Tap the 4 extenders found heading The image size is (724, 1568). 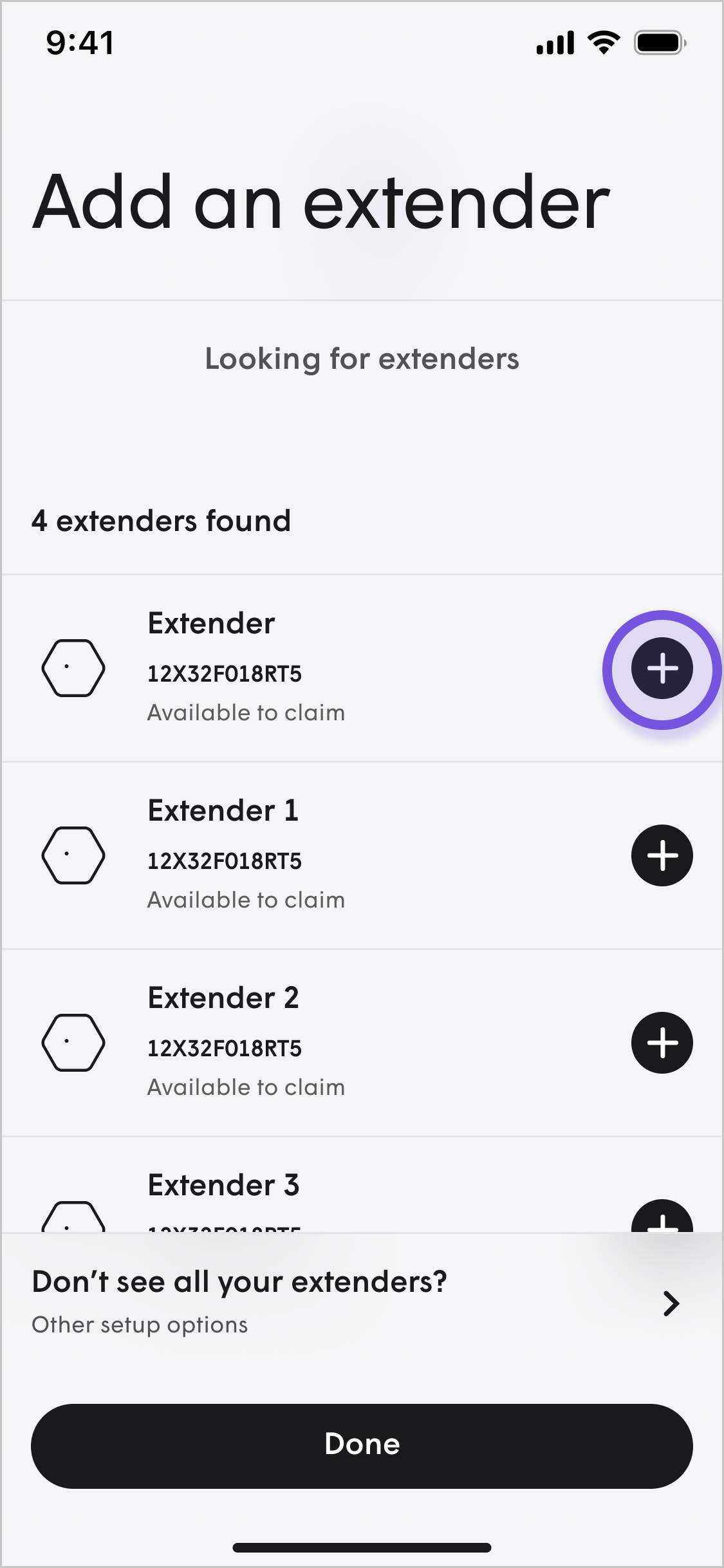162,521
